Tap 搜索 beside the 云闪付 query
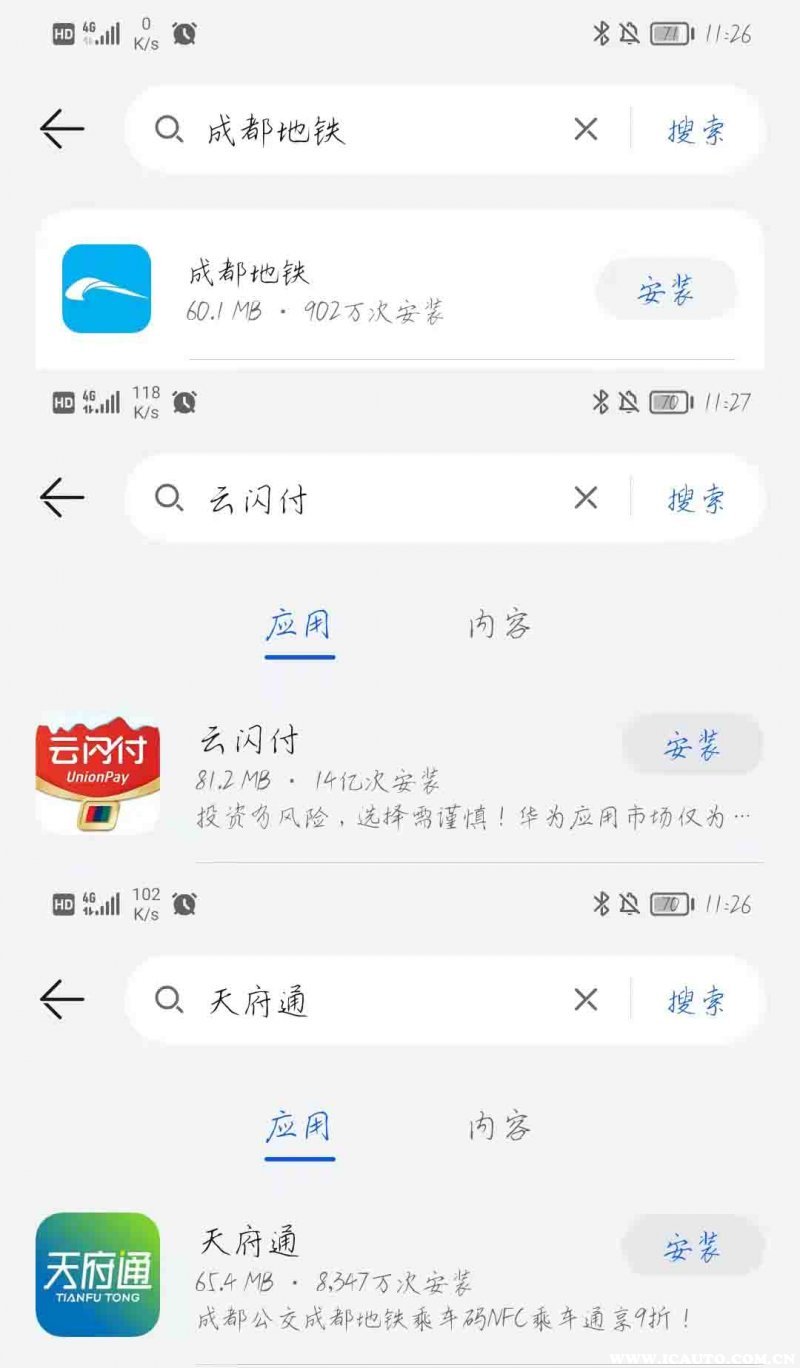This screenshot has width=800, height=1368. coord(696,499)
